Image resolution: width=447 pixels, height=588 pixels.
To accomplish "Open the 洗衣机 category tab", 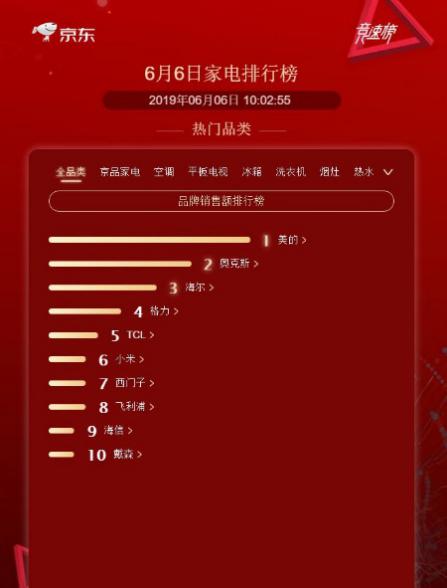I will 291,172.
